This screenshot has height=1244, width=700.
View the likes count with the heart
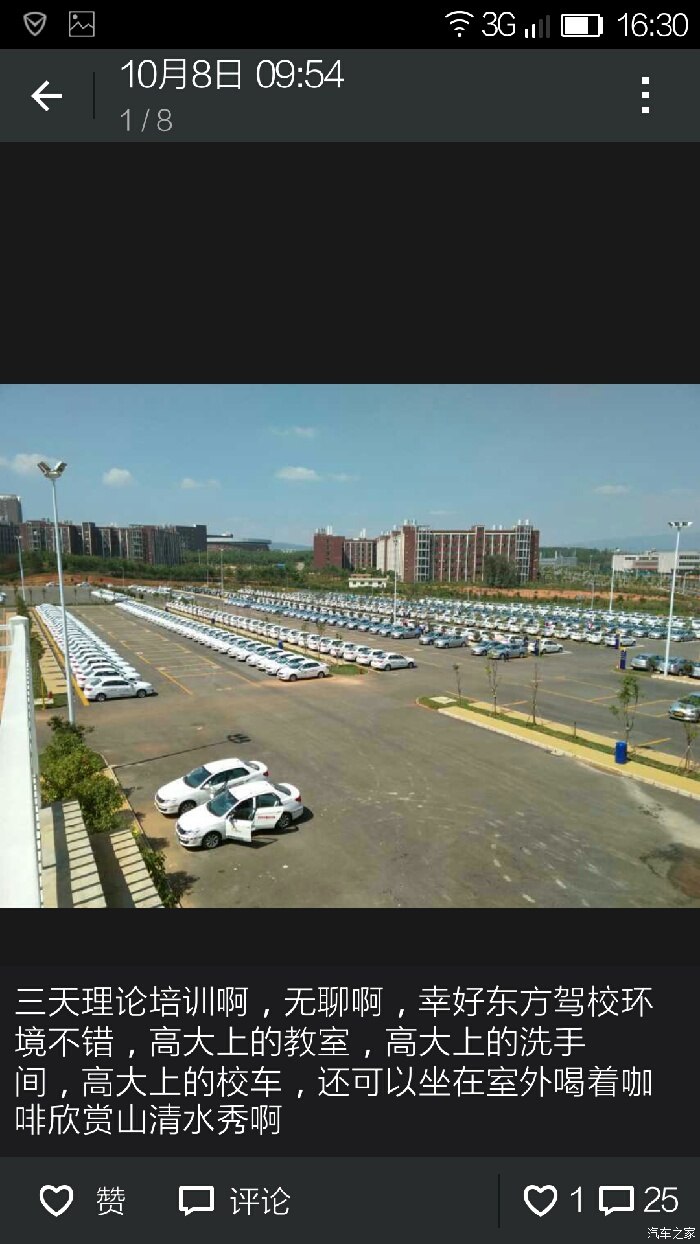coord(554,1200)
